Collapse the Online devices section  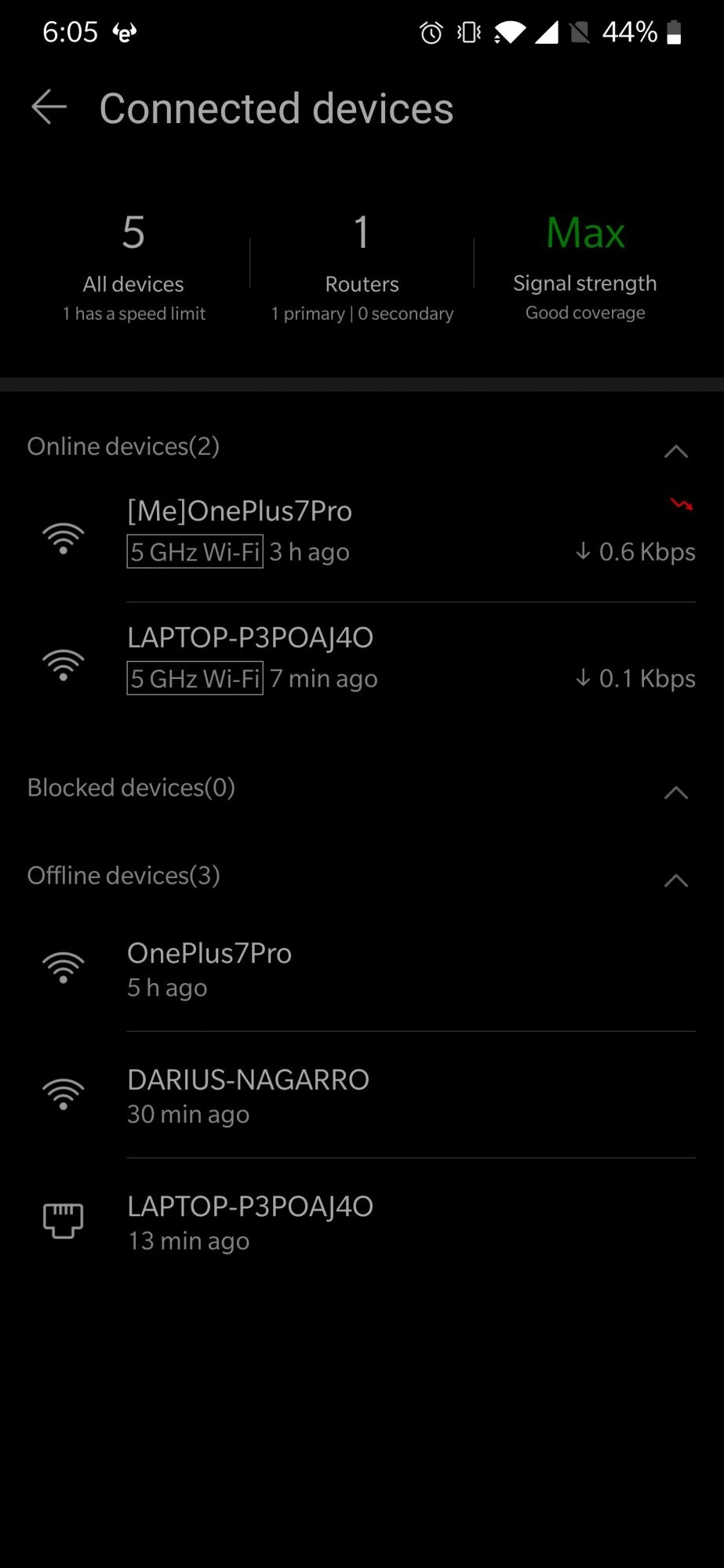675,451
